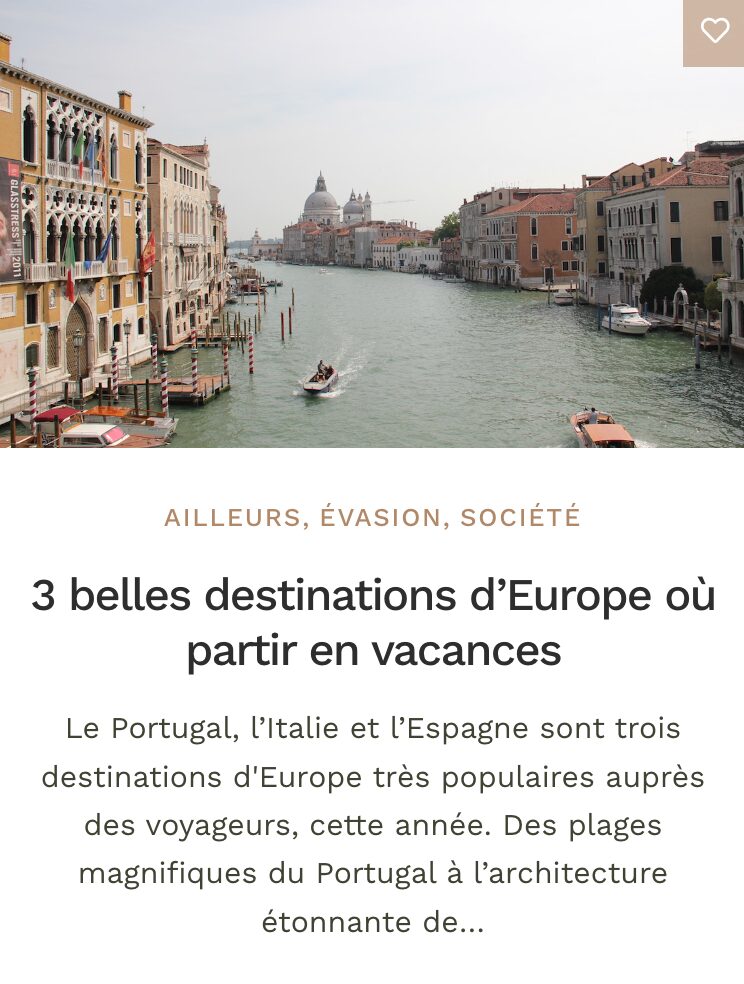Click the excerpt mentioning Portugal beaches

coord(372,825)
